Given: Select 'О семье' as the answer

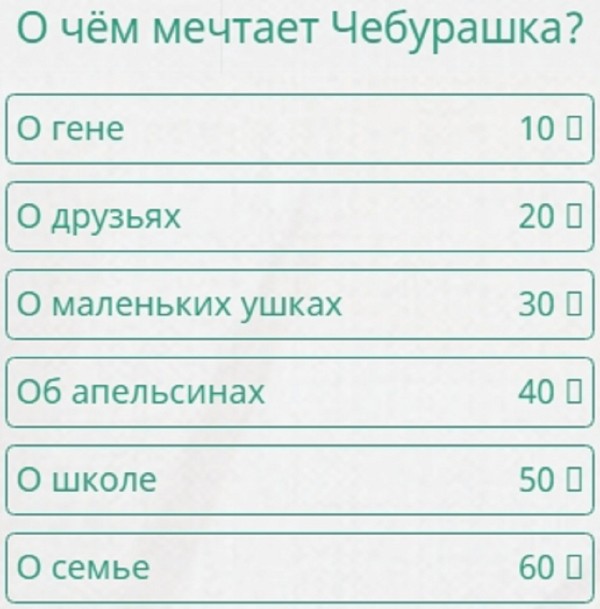Looking at the screenshot, I should (300, 567).
